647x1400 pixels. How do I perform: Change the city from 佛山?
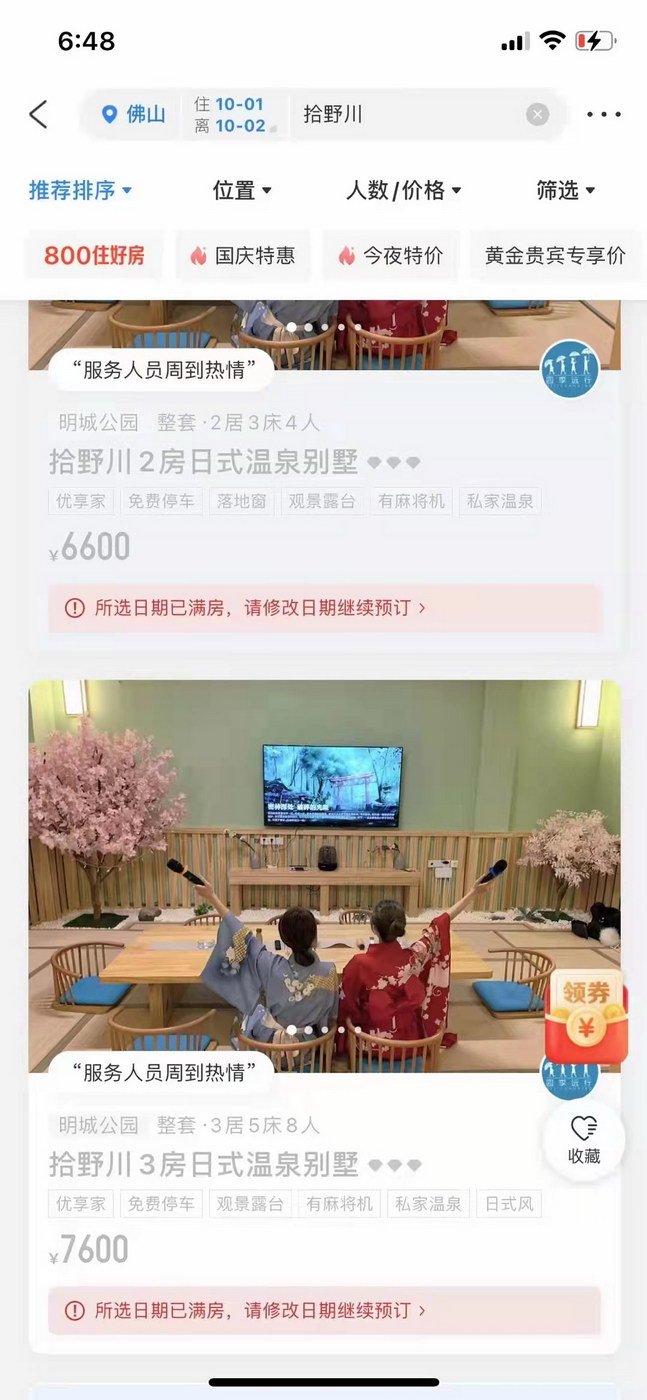(x=134, y=114)
